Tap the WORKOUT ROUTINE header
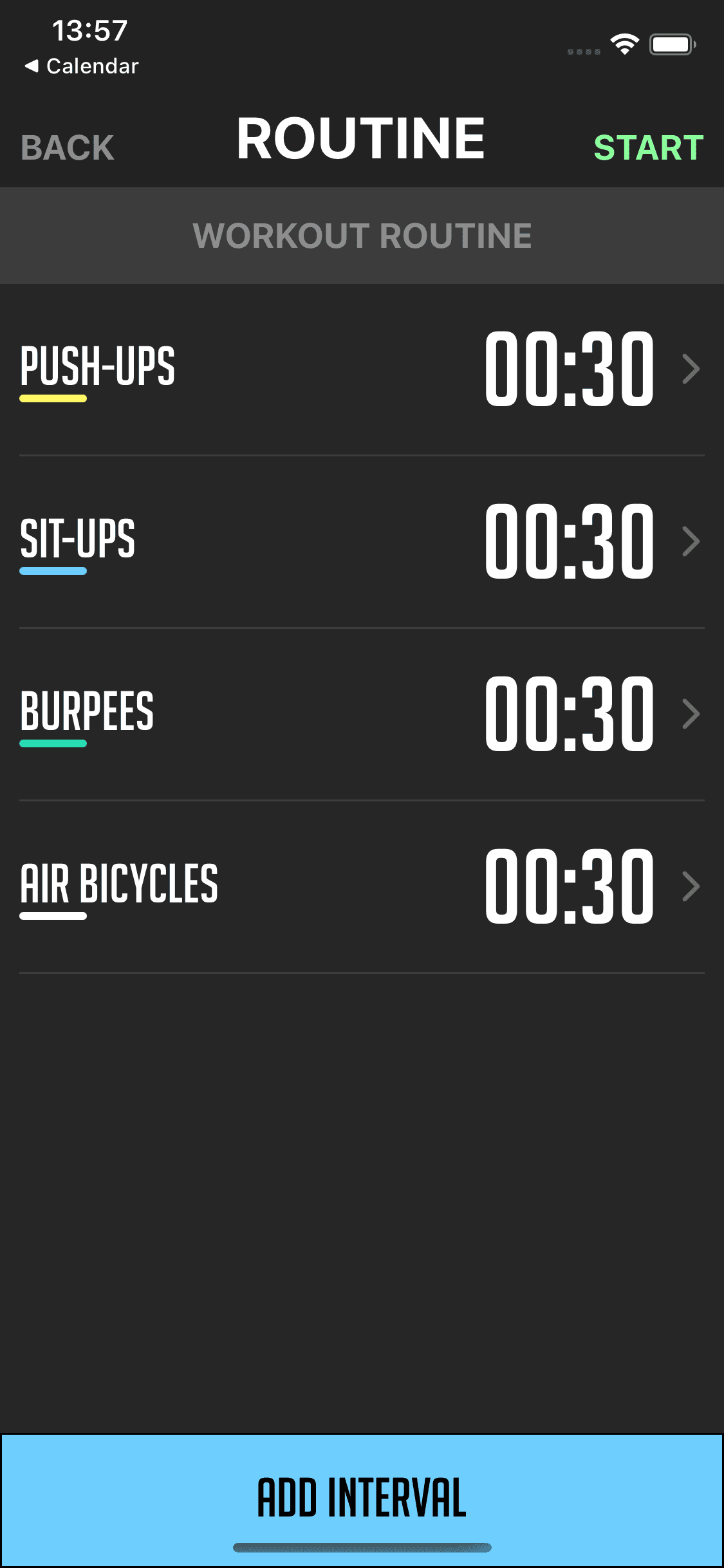The width and height of the screenshot is (724, 1568). coord(362,236)
